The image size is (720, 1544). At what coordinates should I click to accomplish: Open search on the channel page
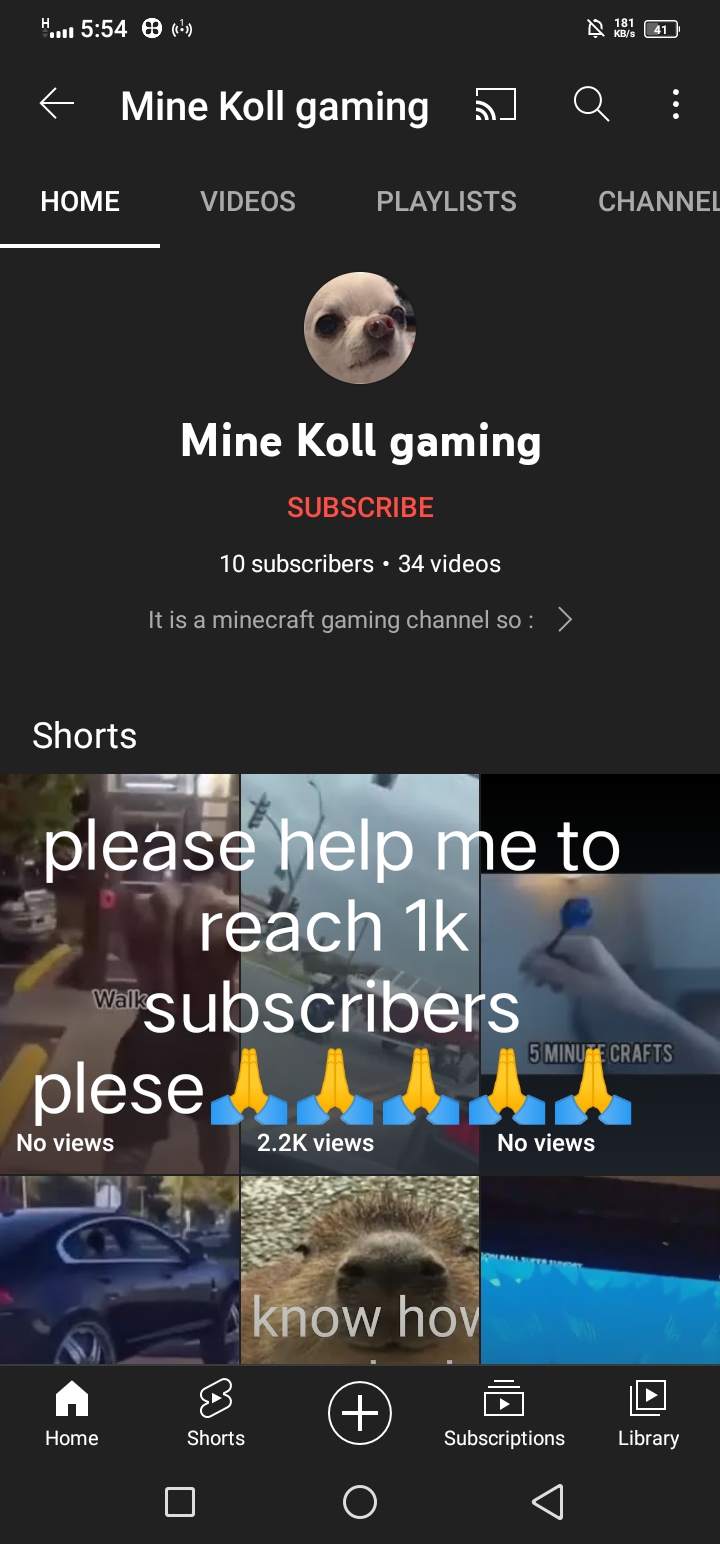click(590, 104)
